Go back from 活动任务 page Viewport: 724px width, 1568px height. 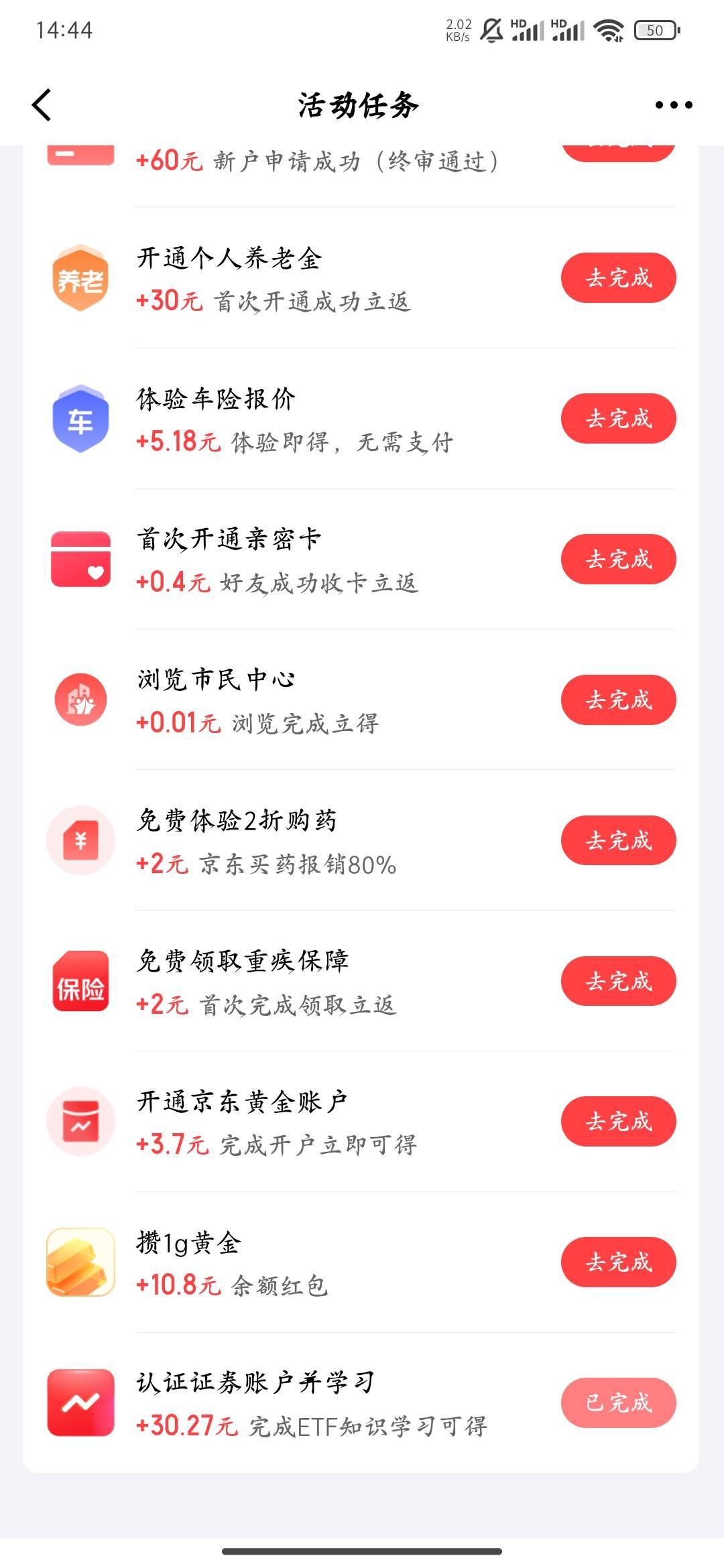pyautogui.click(x=42, y=105)
